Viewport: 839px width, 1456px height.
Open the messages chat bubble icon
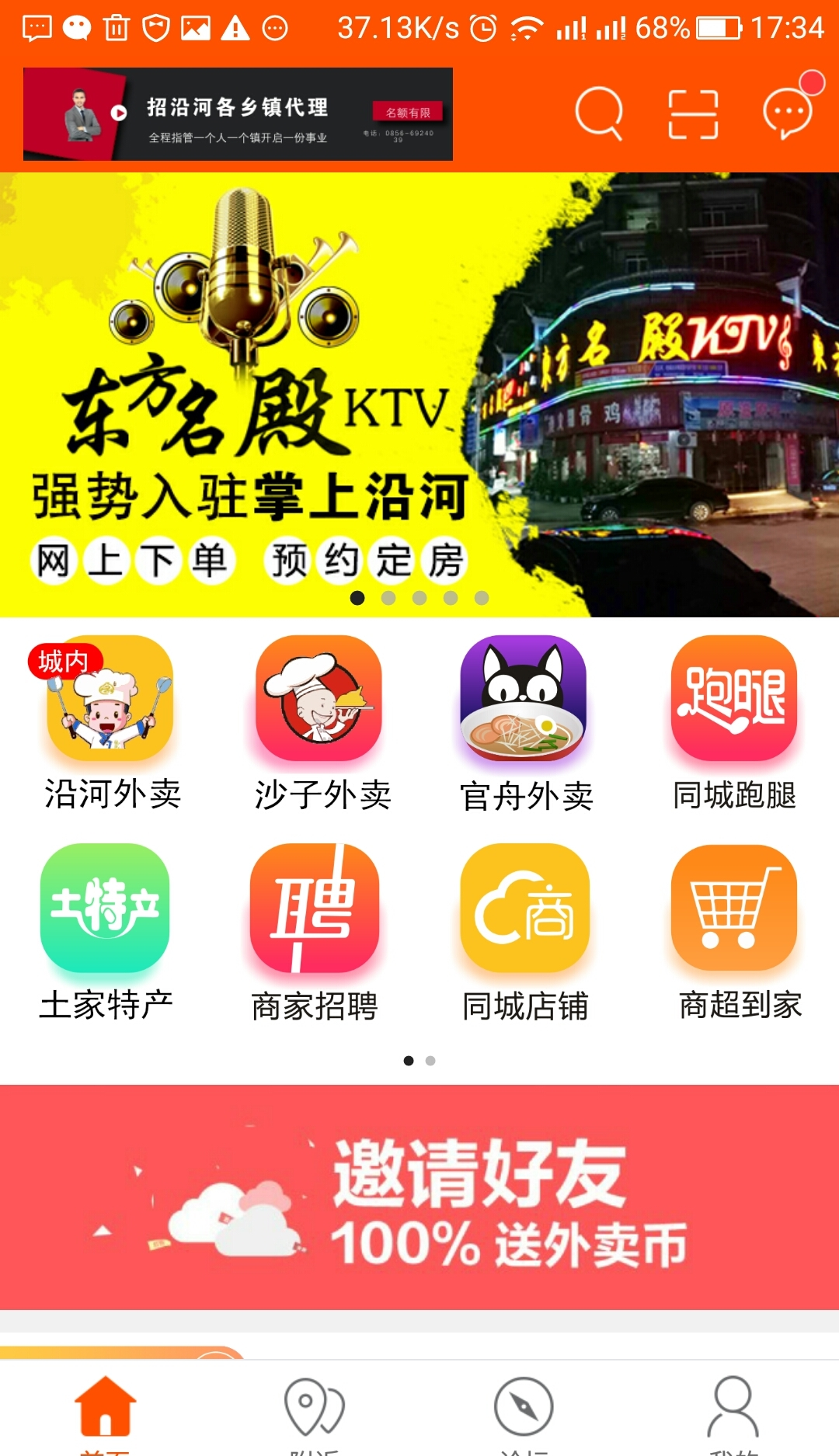point(789,113)
